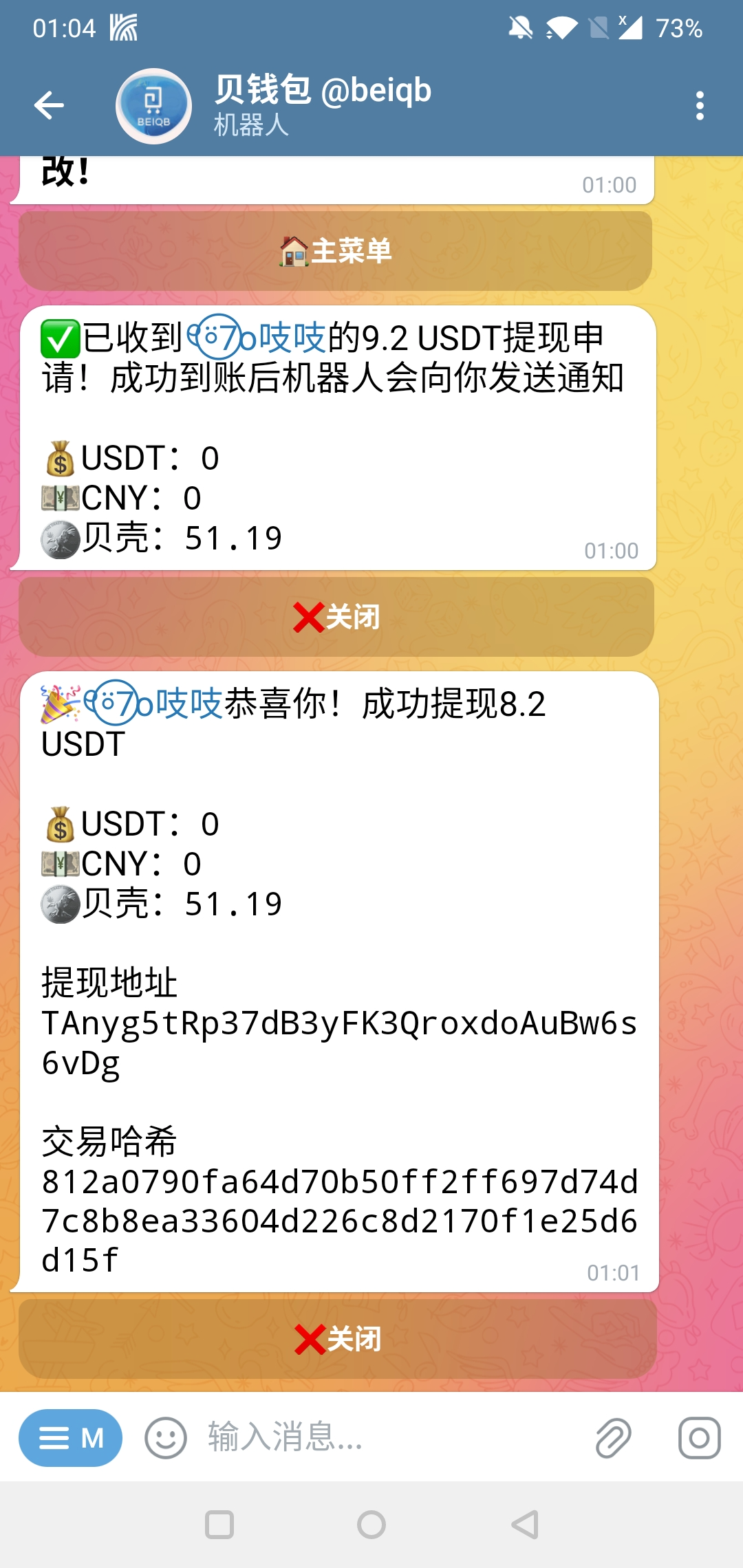Viewport: 743px width, 1568px height.
Task: Open the emoji picker
Action: tap(165, 1437)
